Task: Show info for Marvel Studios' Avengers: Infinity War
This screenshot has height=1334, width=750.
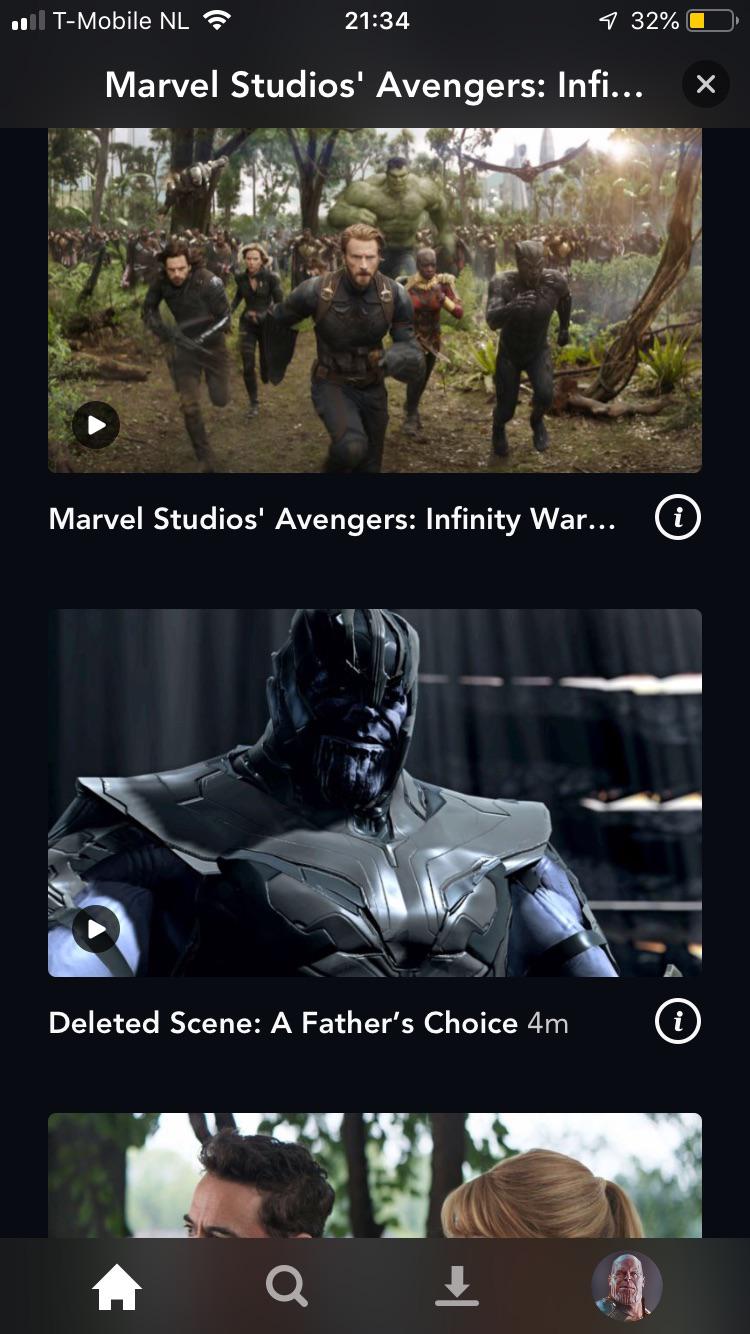Action: point(677,518)
